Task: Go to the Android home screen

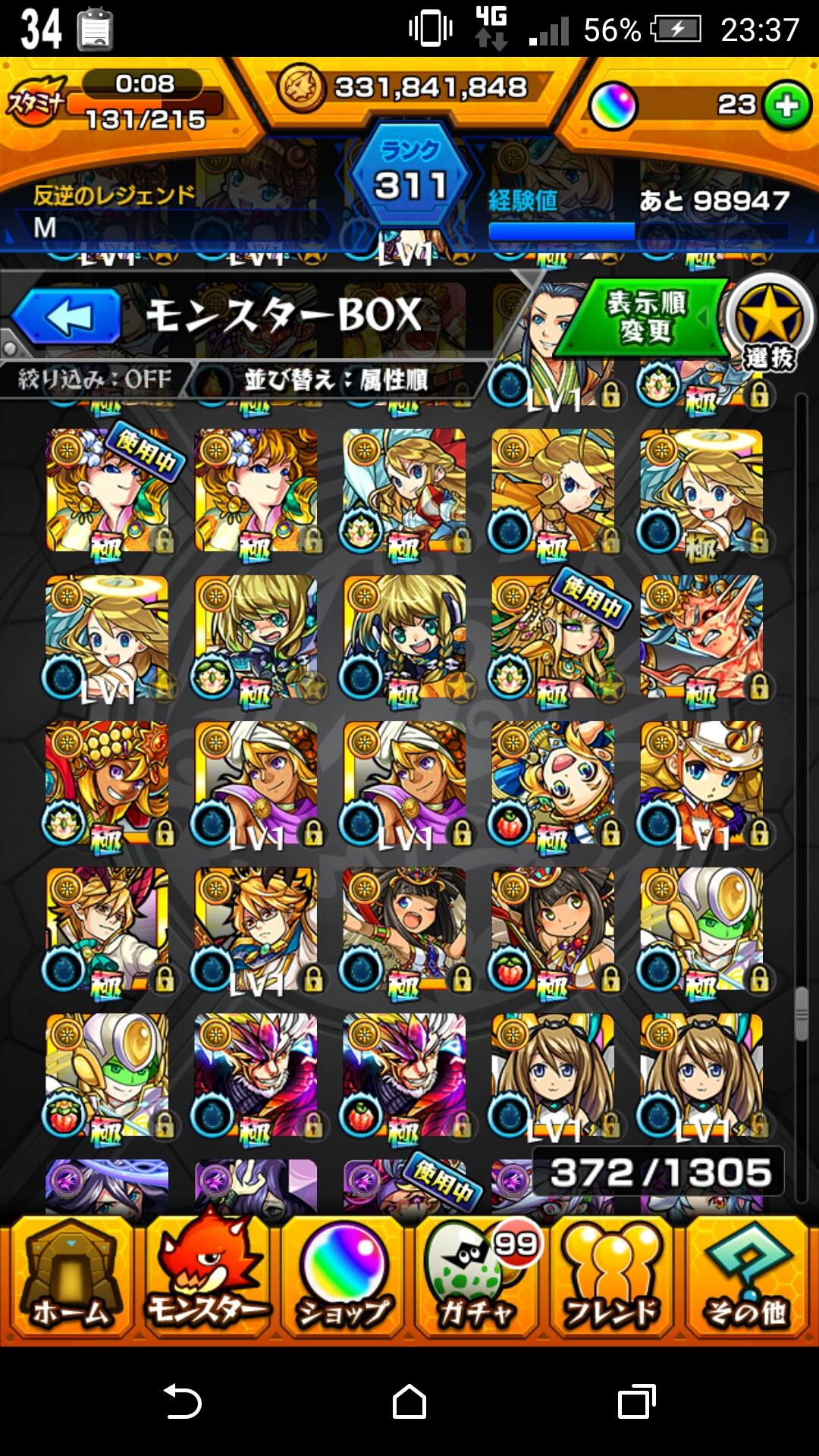Action: pos(409,1401)
